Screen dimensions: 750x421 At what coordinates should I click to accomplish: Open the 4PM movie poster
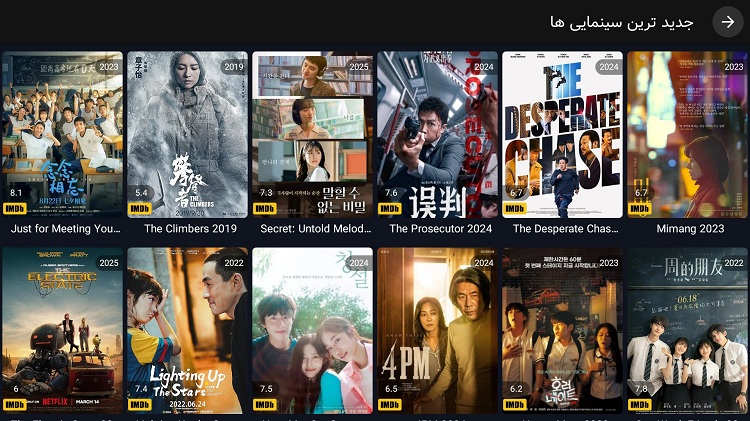pyautogui.click(x=437, y=330)
